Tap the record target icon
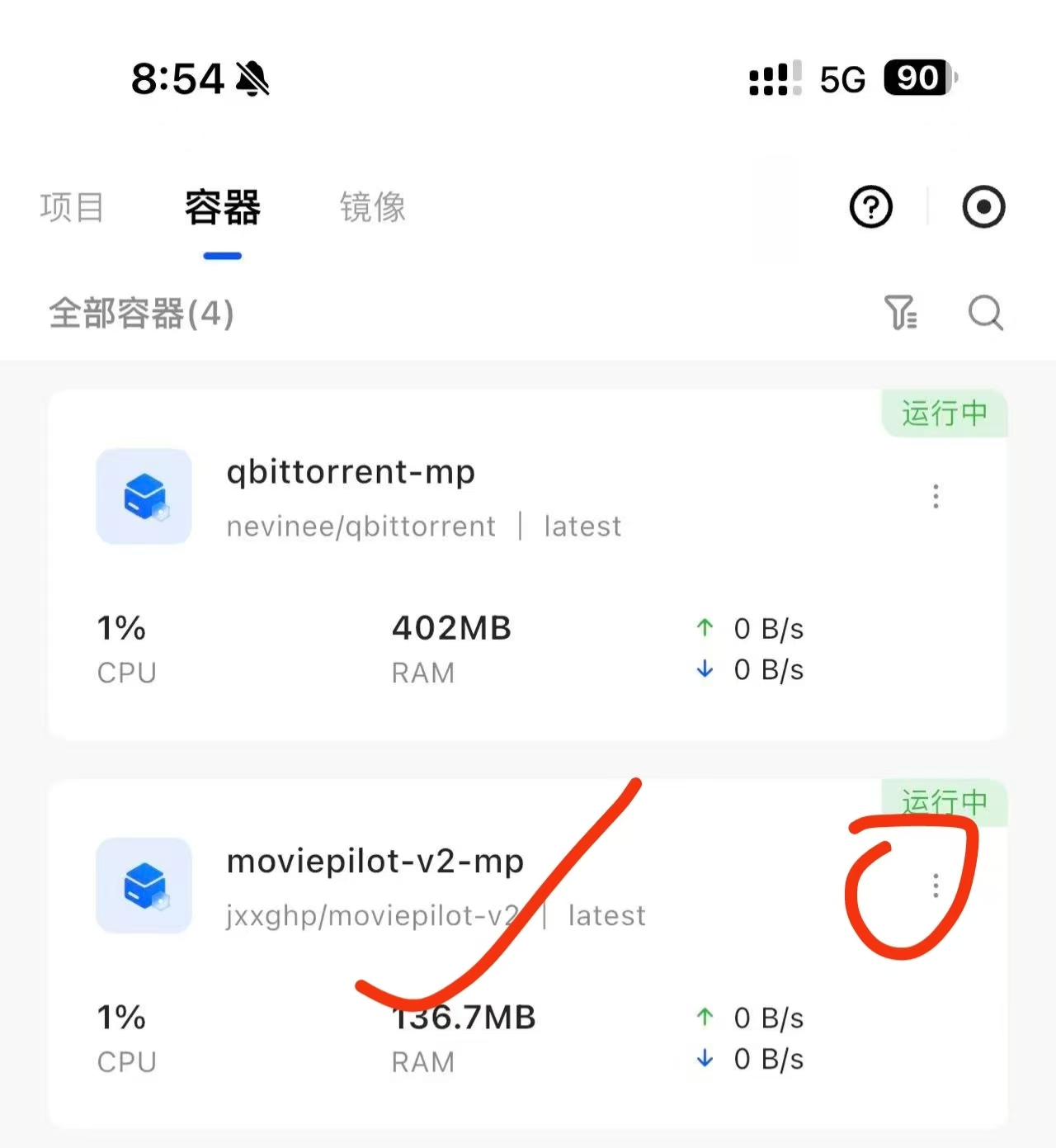The height and width of the screenshot is (1148, 1056). (x=983, y=206)
